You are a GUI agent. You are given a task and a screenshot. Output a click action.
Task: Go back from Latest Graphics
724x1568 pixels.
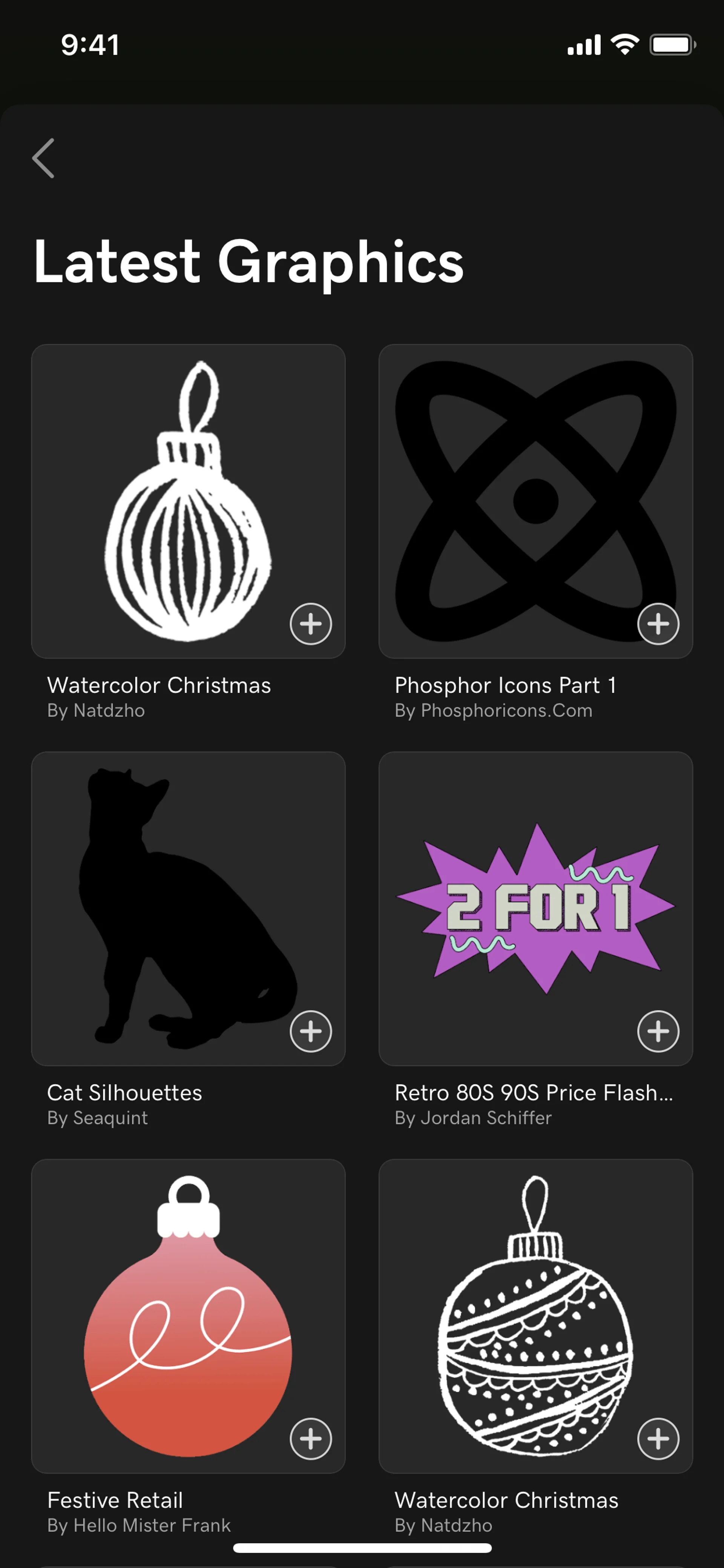(43, 158)
